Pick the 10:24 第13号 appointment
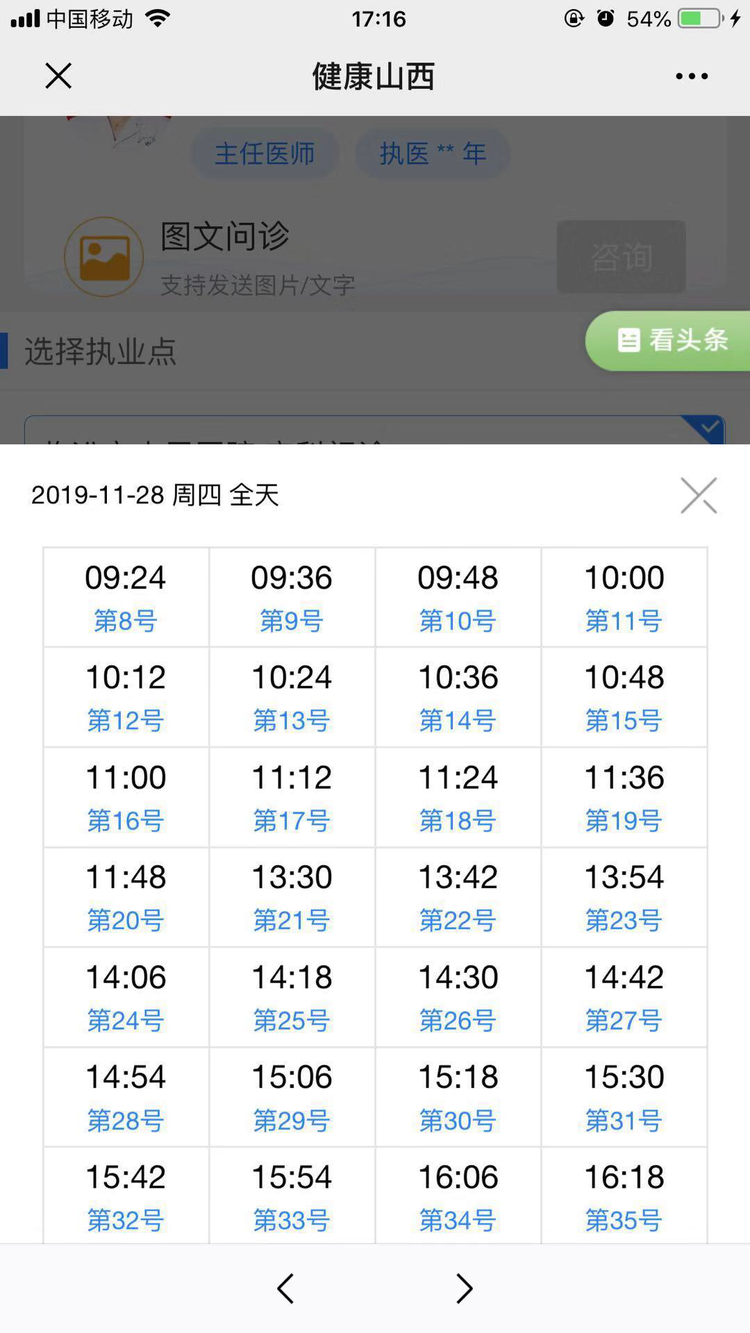The width and height of the screenshot is (750, 1333). 292,697
